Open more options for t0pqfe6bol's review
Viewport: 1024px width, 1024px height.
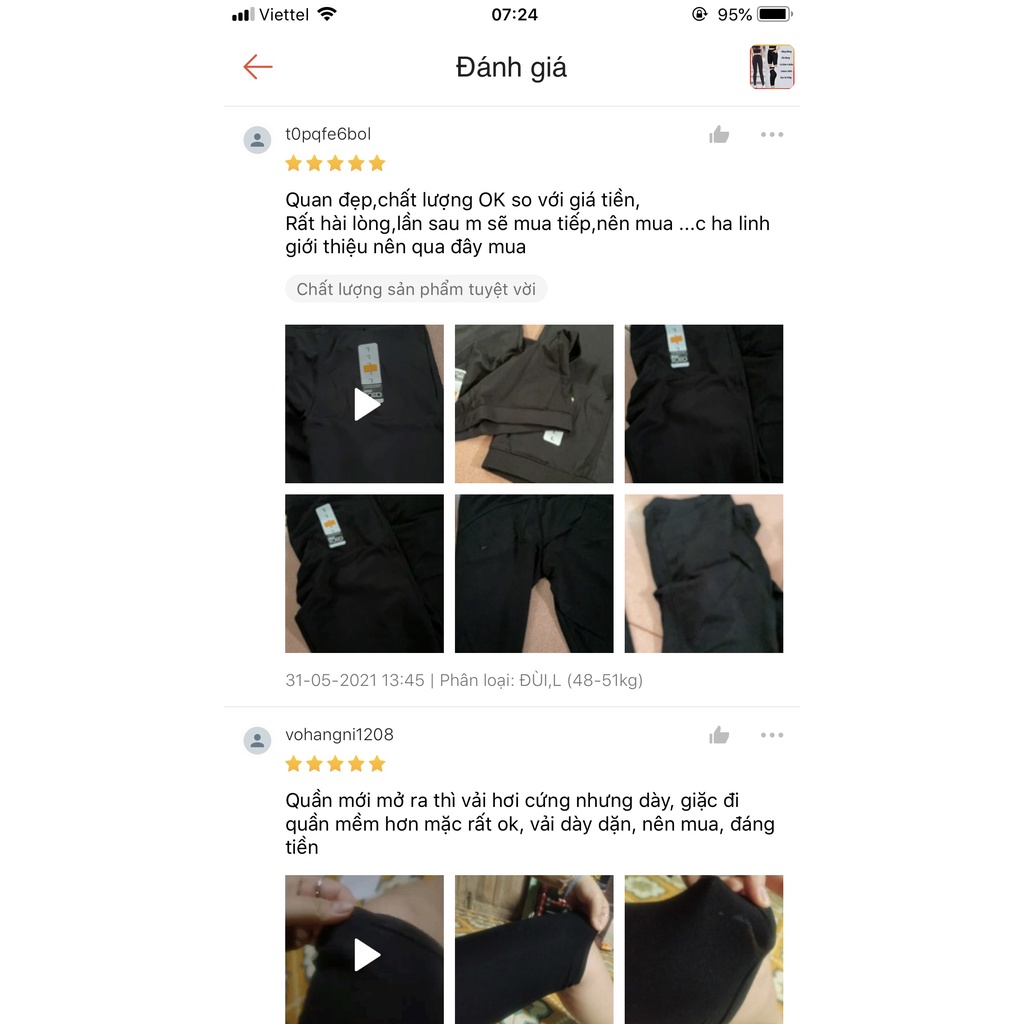(771, 135)
